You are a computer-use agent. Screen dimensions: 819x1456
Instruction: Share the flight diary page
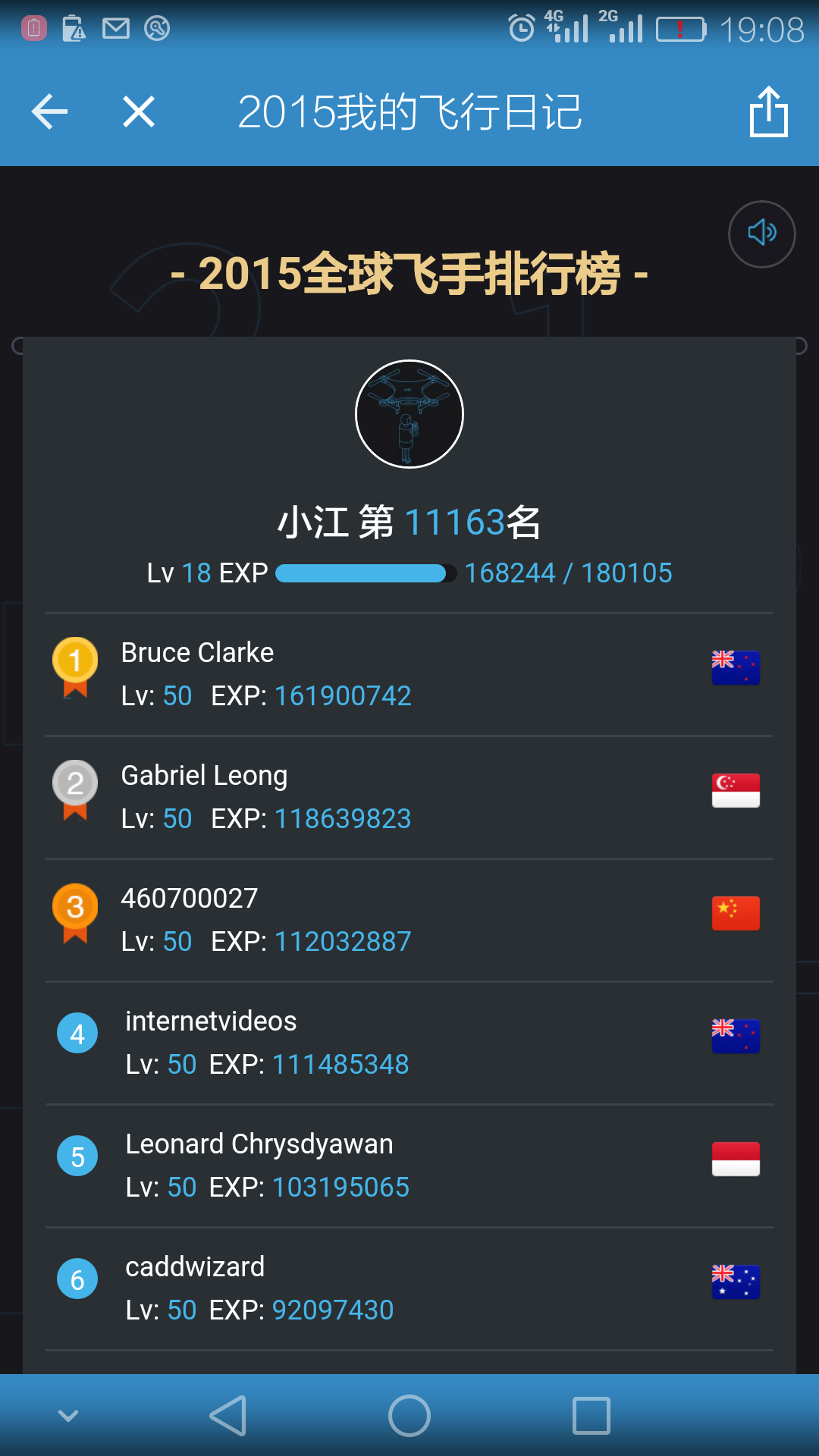pos(768,111)
